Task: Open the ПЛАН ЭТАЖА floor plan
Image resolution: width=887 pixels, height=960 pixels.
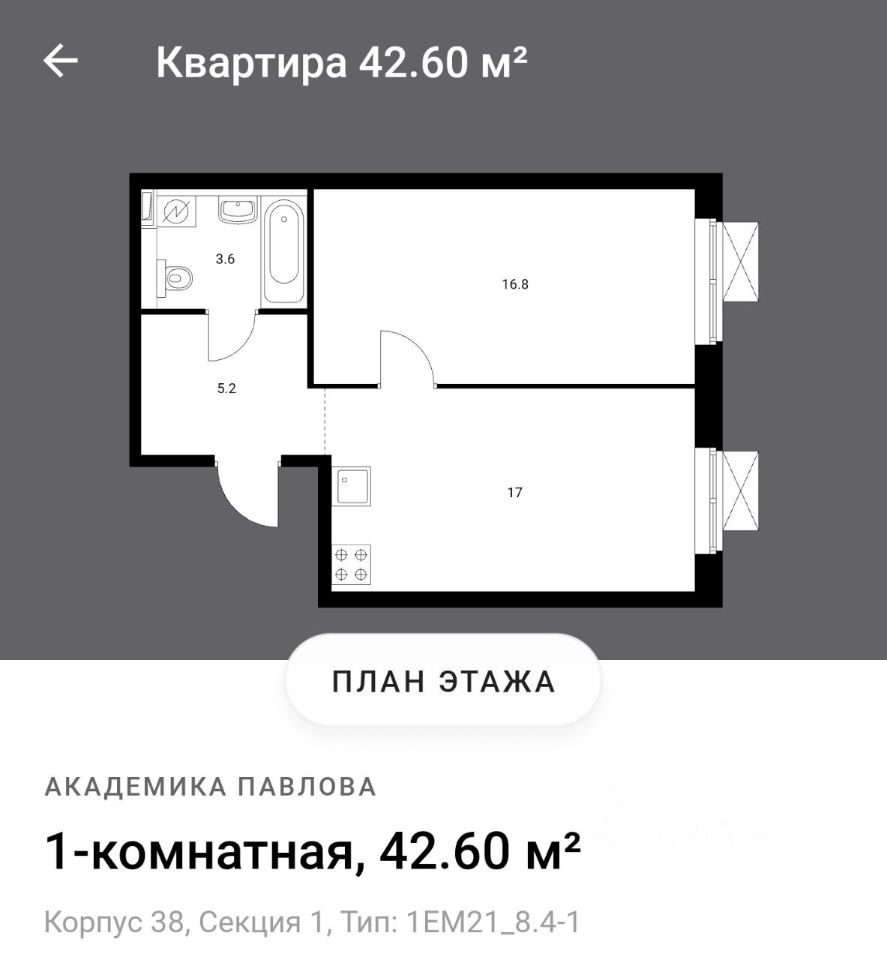Action: (x=443, y=682)
